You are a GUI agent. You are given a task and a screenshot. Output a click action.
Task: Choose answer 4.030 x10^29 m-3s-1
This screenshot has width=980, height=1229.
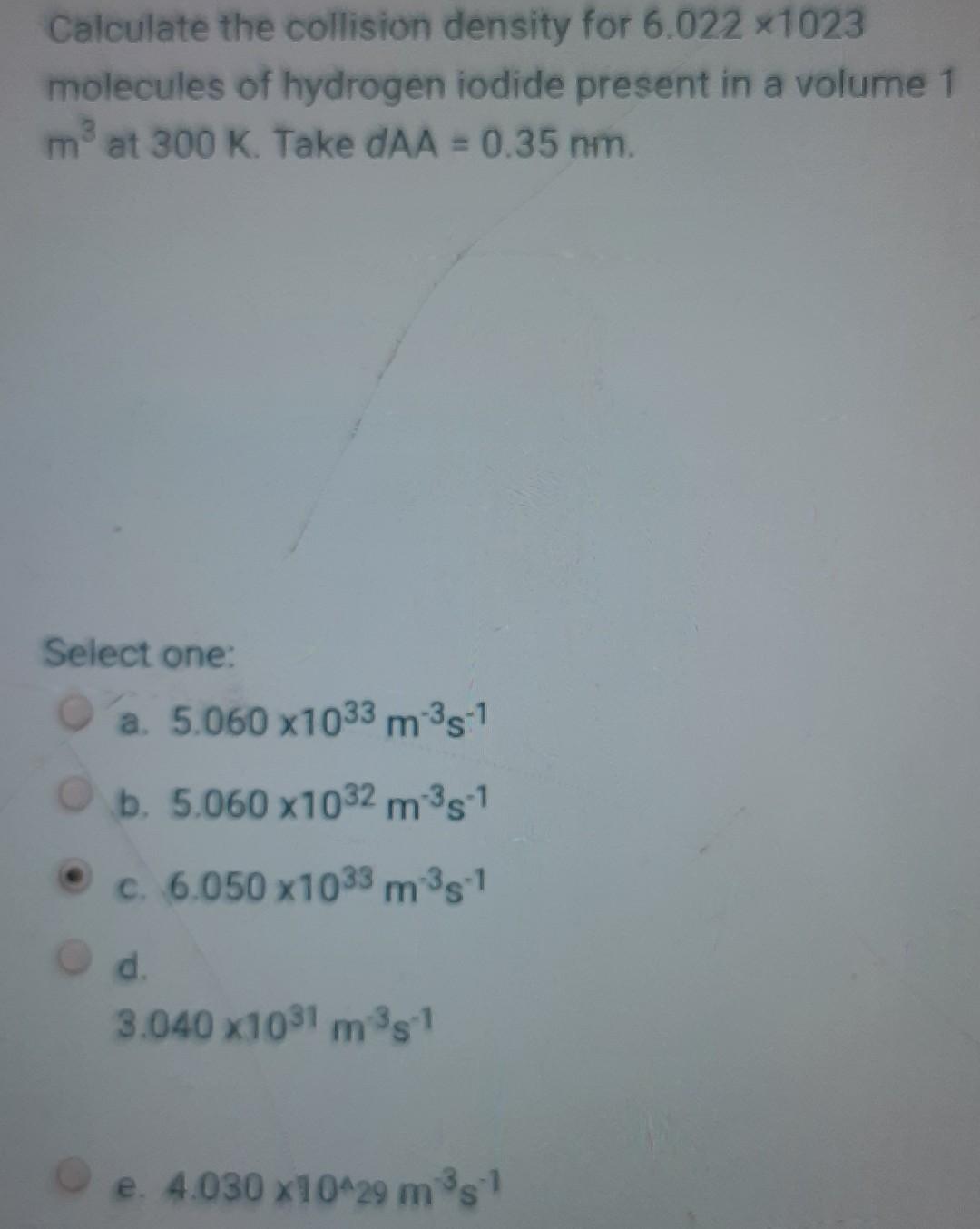[313, 1184]
